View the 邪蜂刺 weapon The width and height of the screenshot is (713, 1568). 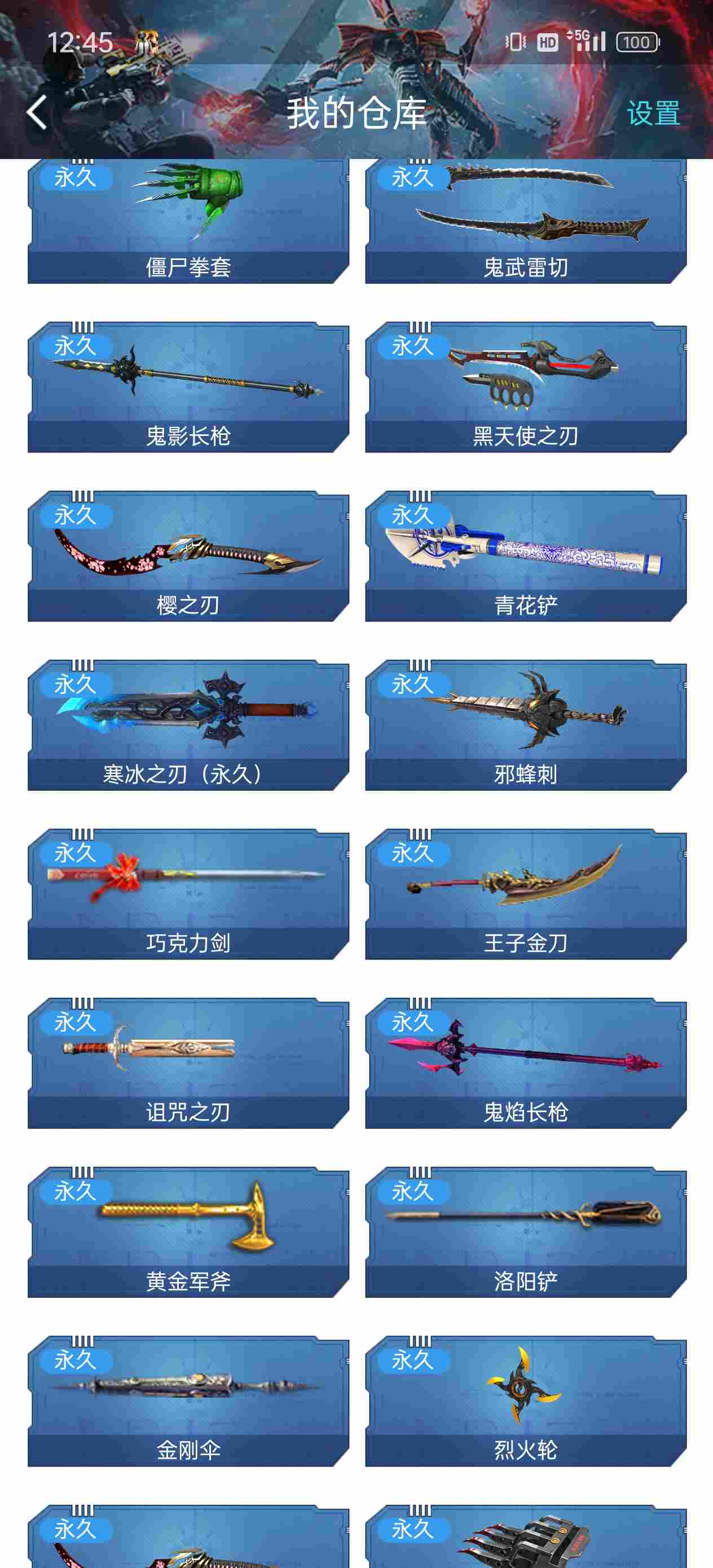tap(526, 725)
